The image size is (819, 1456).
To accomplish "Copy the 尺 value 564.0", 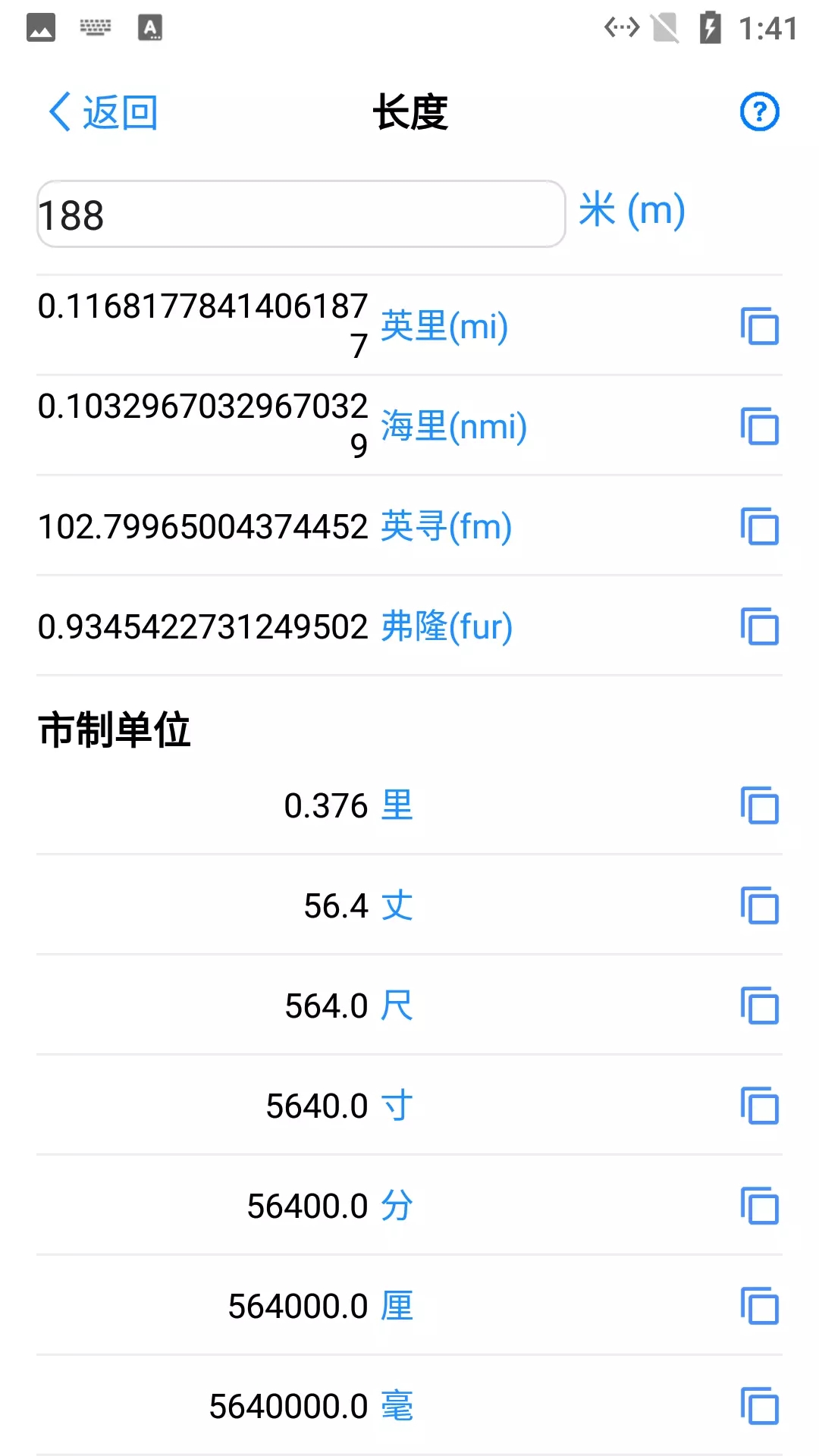I will (x=761, y=1004).
